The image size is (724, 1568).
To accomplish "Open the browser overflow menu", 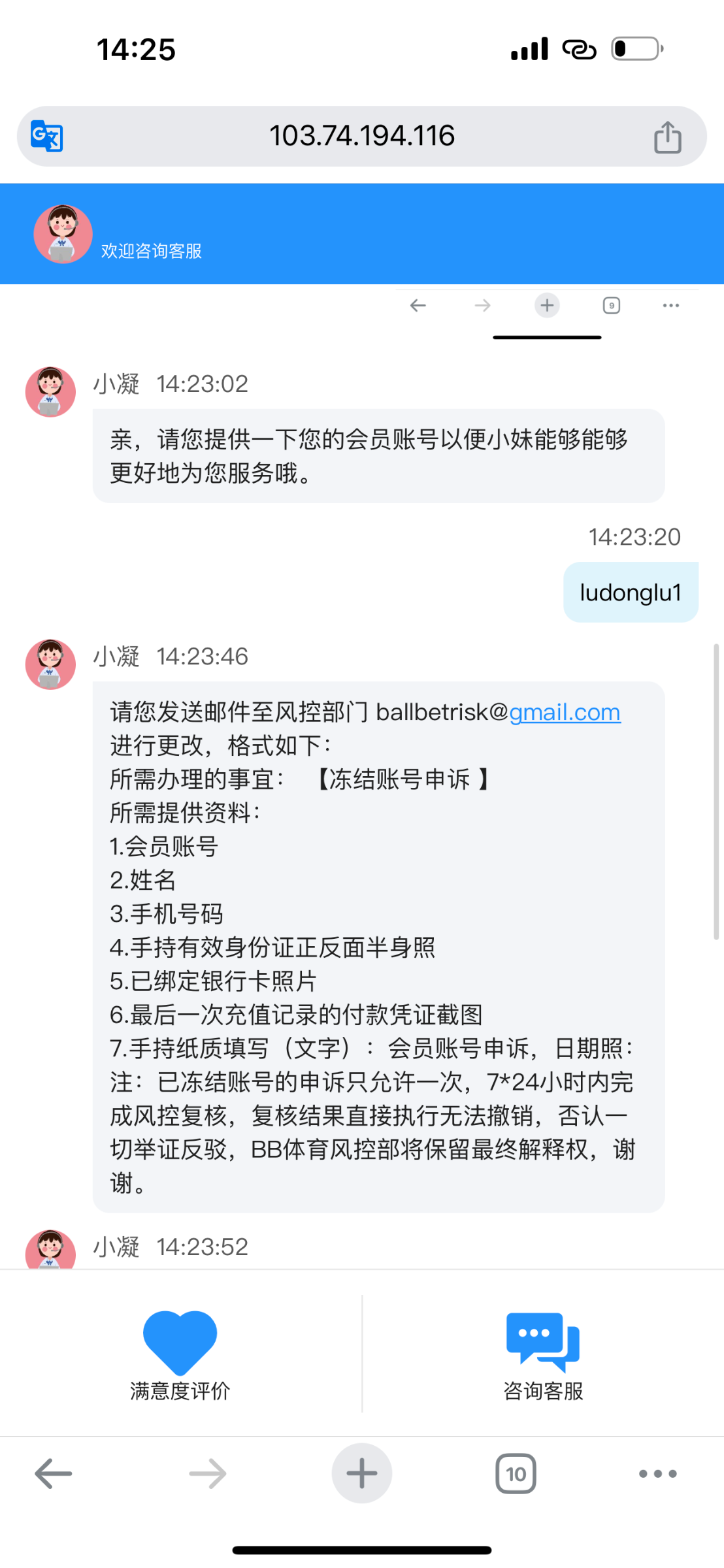I will [657, 1474].
